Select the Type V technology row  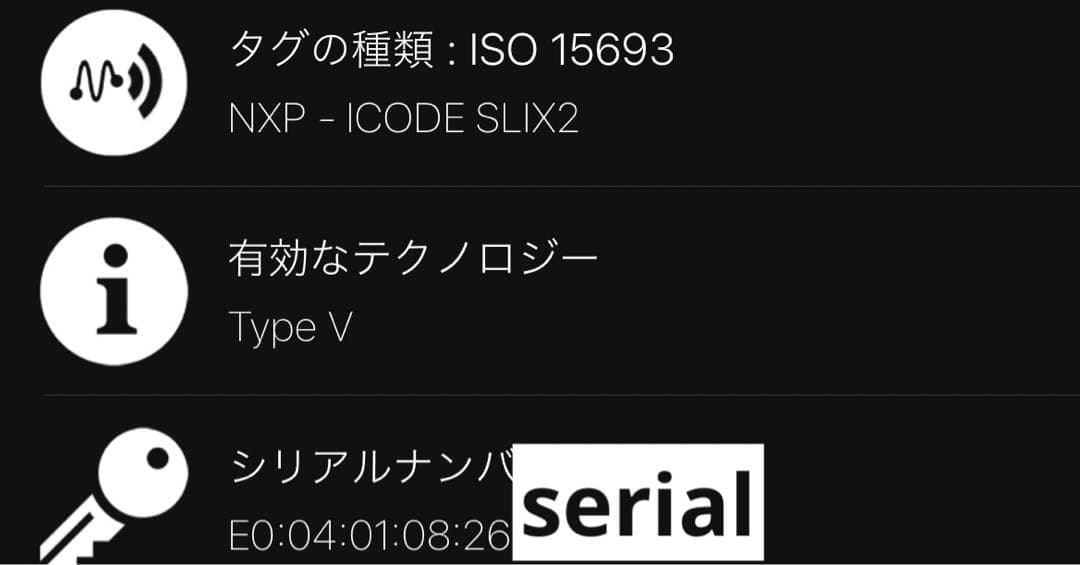pos(412,292)
